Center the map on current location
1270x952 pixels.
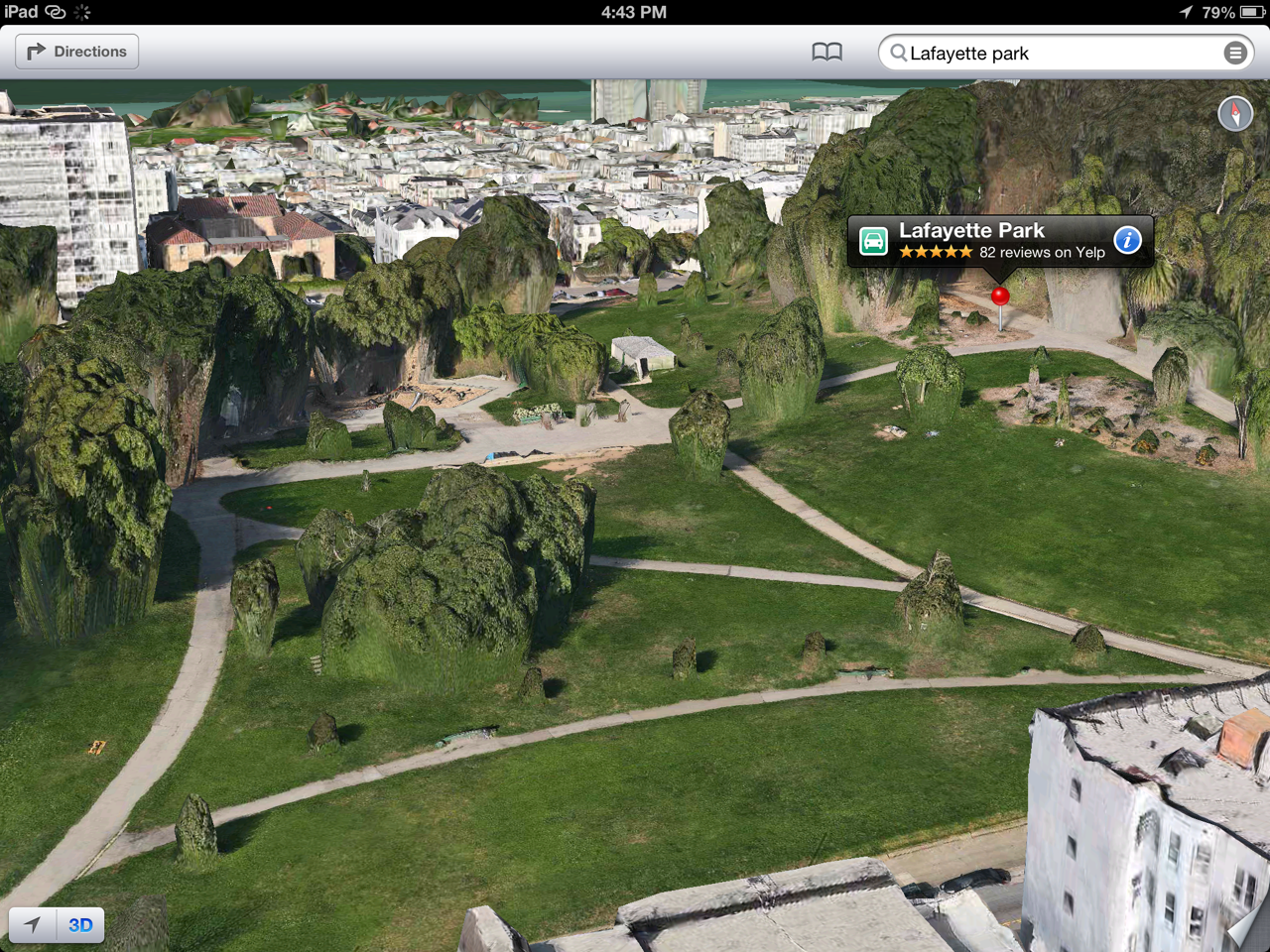[33, 925]
